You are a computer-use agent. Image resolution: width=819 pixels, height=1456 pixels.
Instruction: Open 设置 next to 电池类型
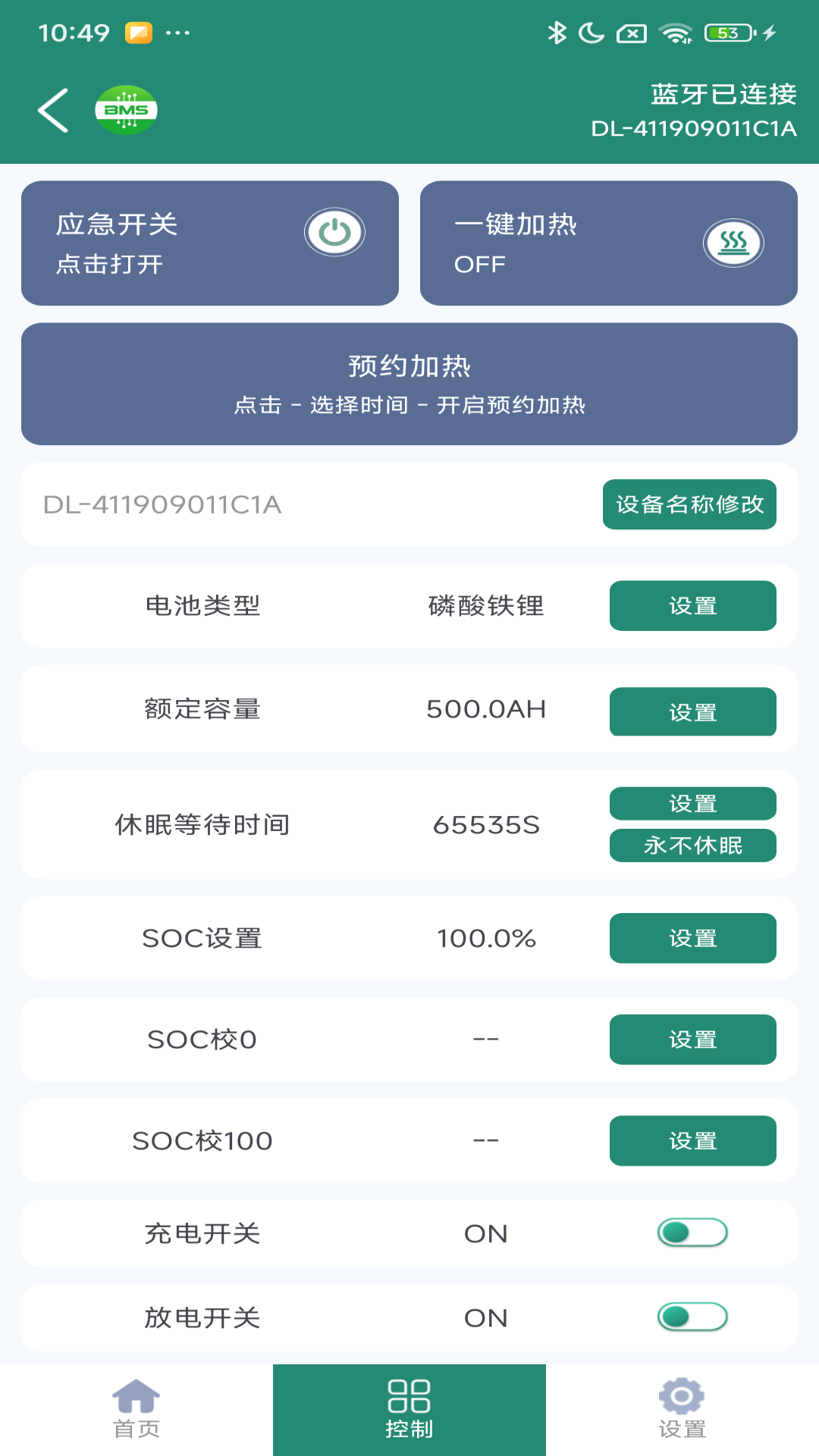pos(692,605)
